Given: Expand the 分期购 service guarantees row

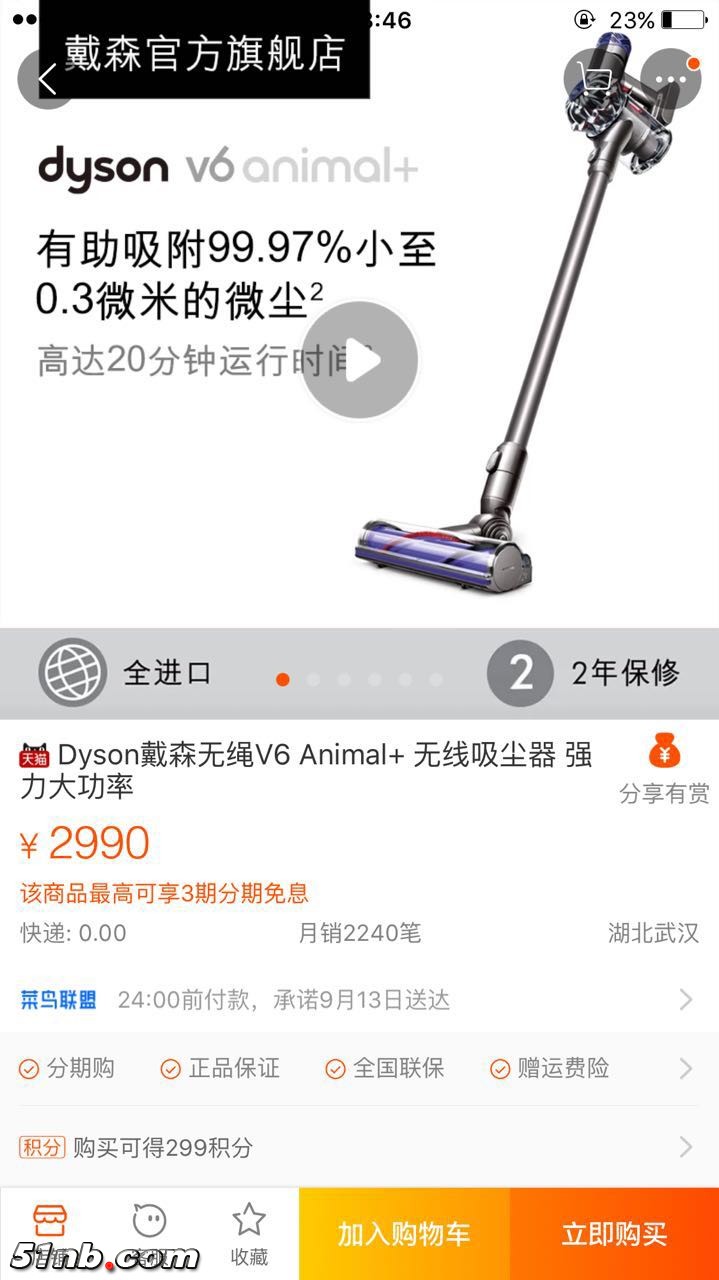Looking at the screenshot, I should pos(358,1068).
